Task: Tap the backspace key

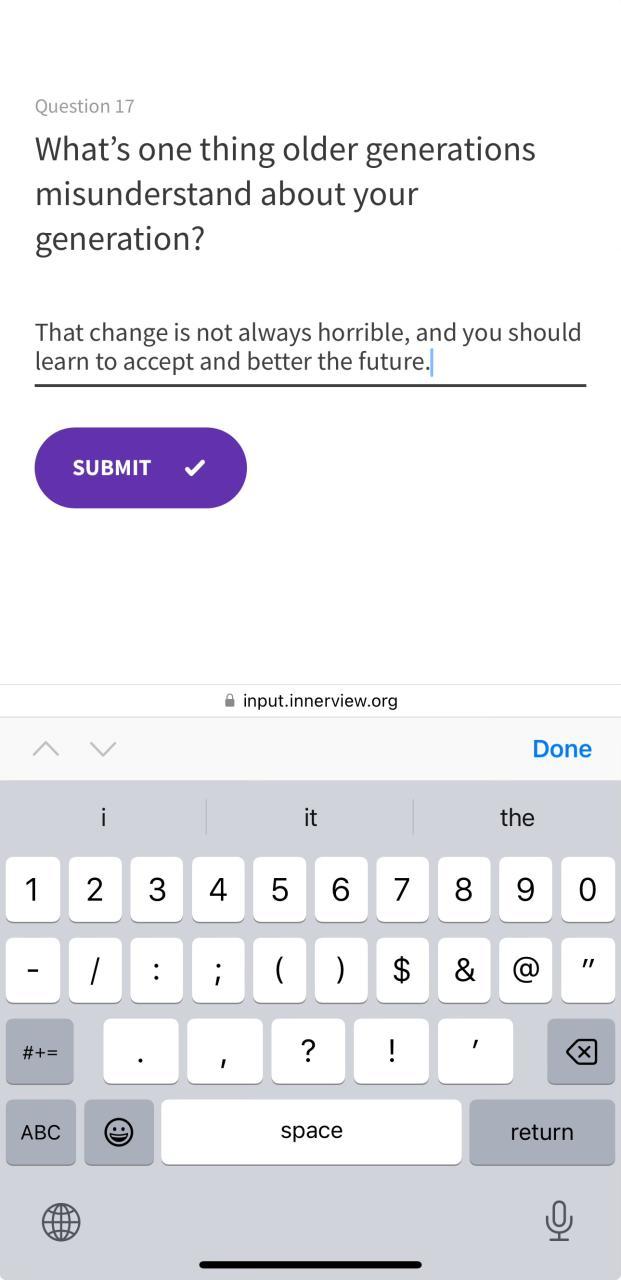Action: click(x=580, y=1051)
